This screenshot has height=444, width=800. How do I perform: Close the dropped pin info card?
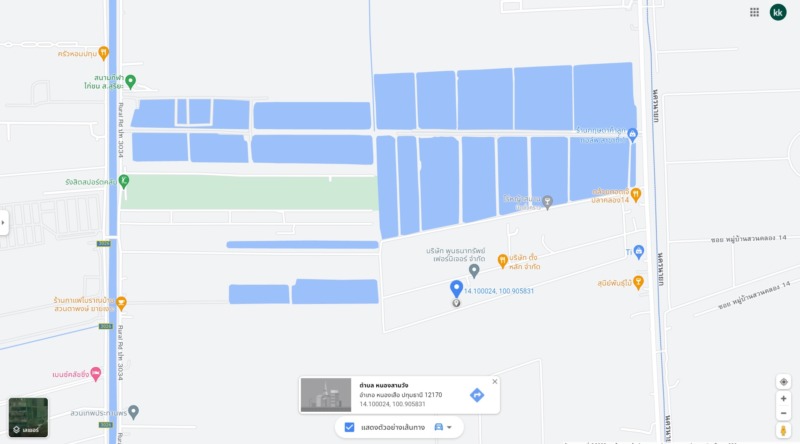coord(494,381)
